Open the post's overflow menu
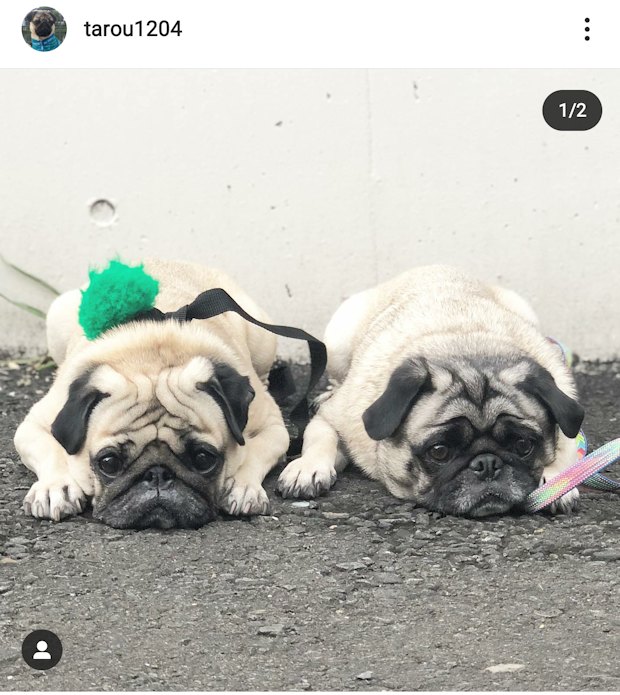 tap(587, 29)
